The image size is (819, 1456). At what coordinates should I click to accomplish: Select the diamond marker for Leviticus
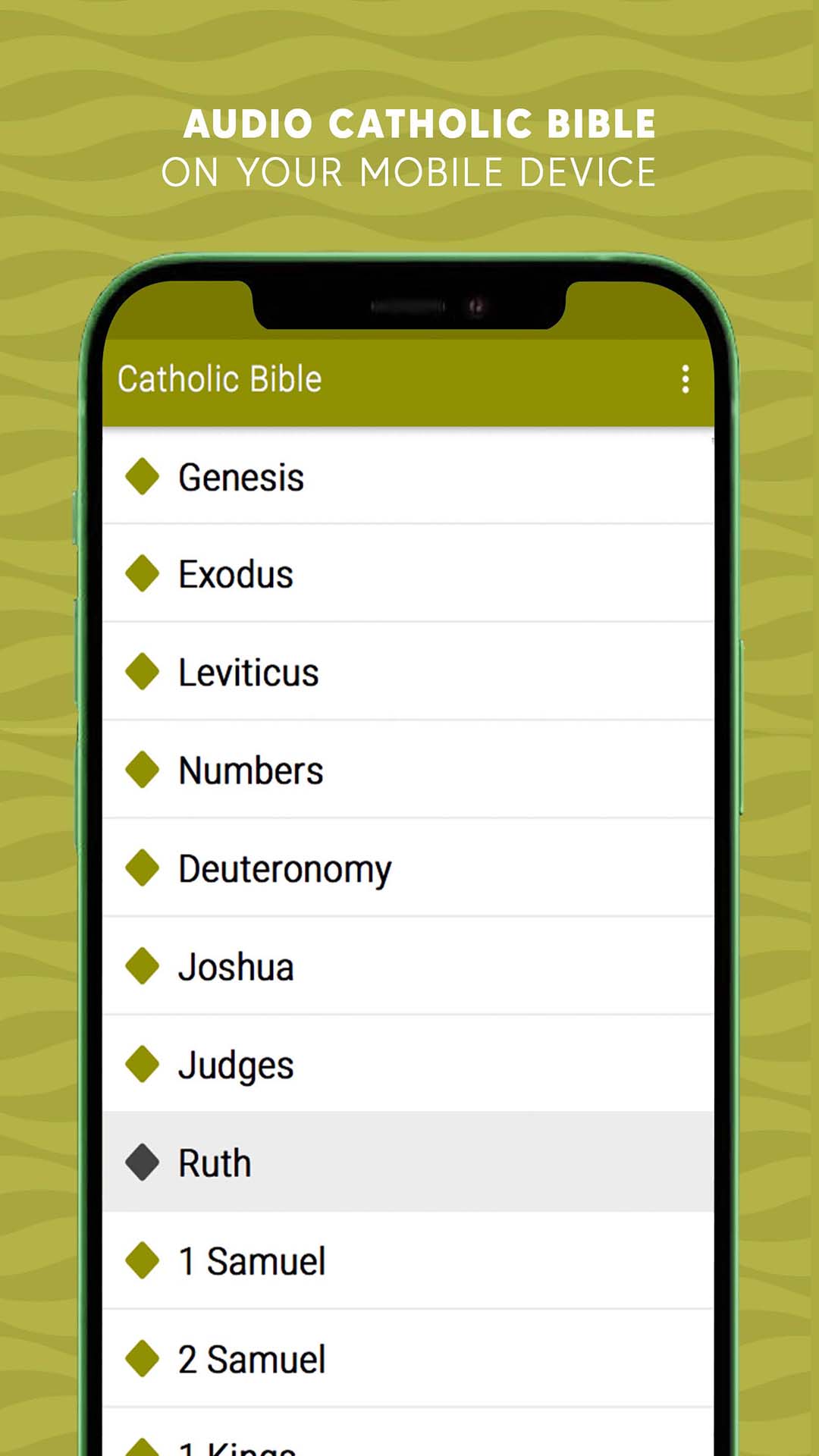[x=143, y=672]
